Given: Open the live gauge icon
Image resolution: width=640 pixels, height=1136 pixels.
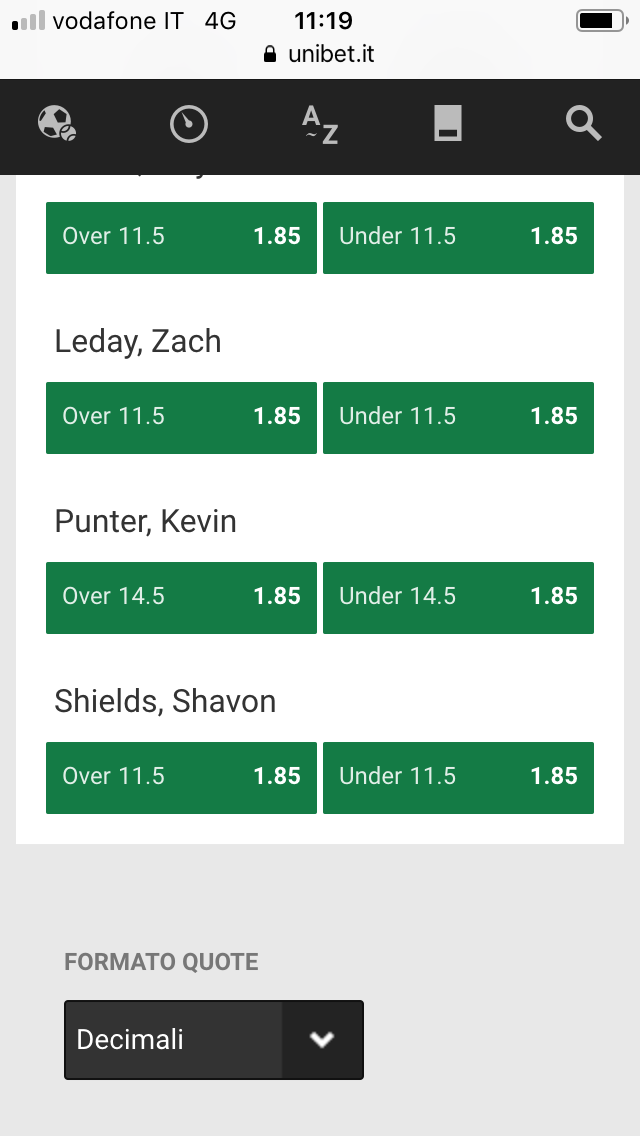Looking at the screenshot, I should click(188, 124).
